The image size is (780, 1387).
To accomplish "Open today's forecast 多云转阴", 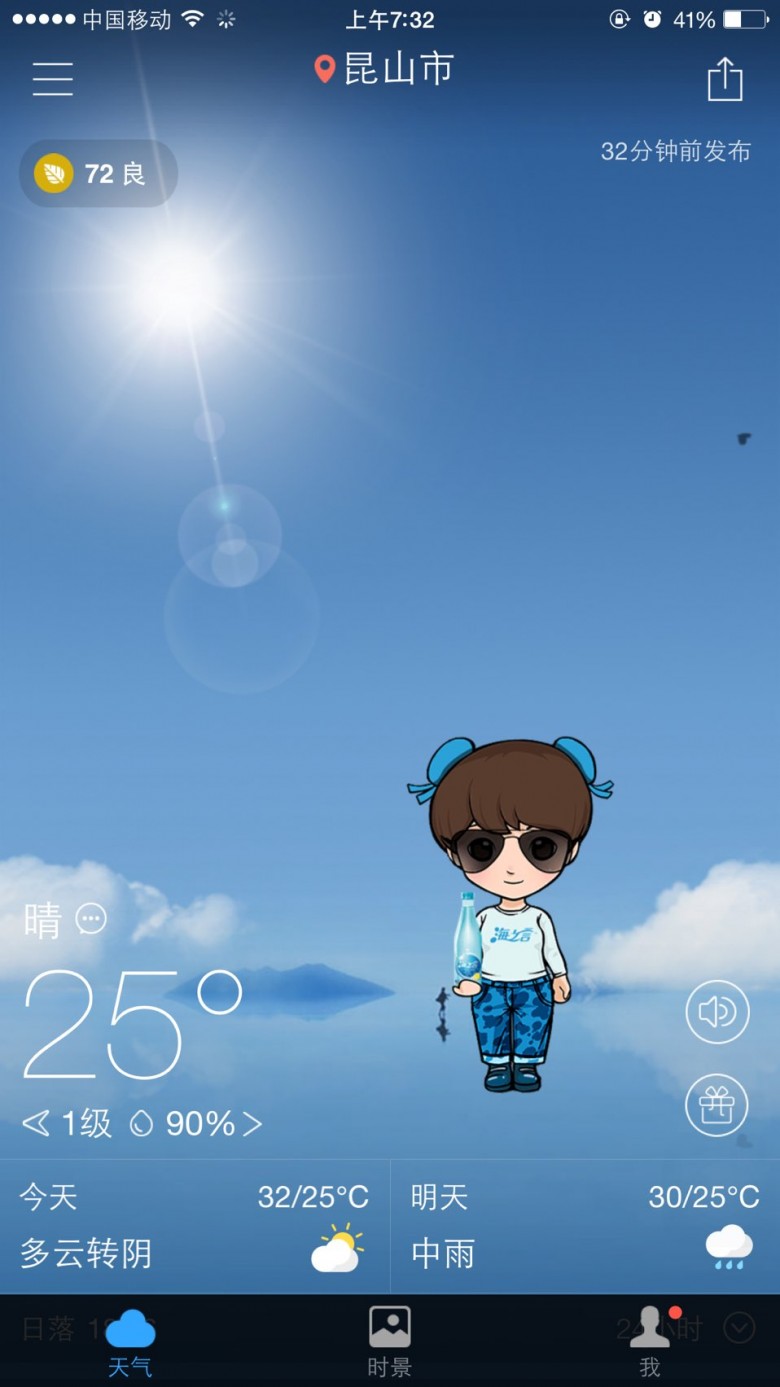I will pyautogui.click(x=195, y=1225).
